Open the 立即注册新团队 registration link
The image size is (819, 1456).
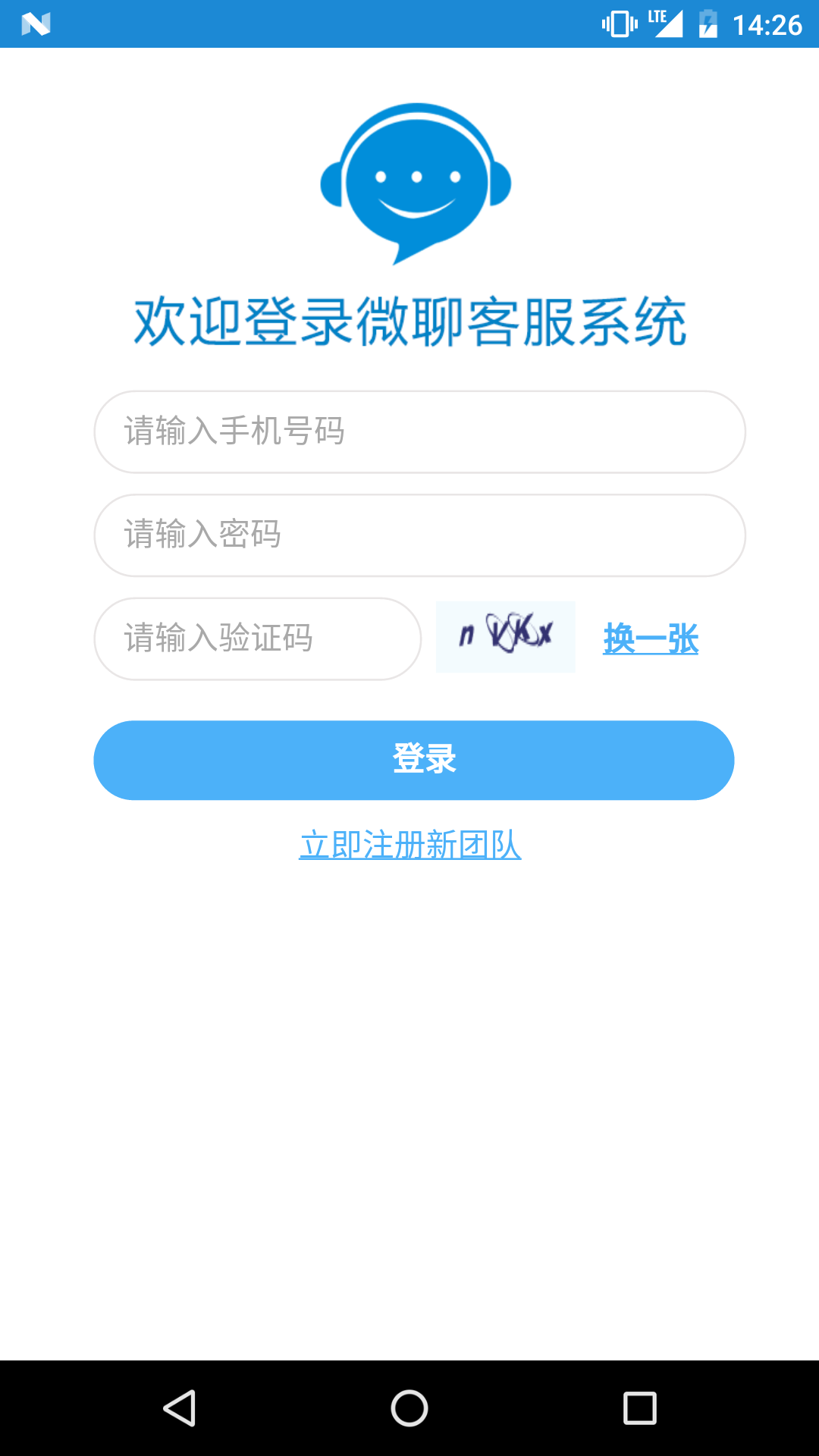click(409, 844)
